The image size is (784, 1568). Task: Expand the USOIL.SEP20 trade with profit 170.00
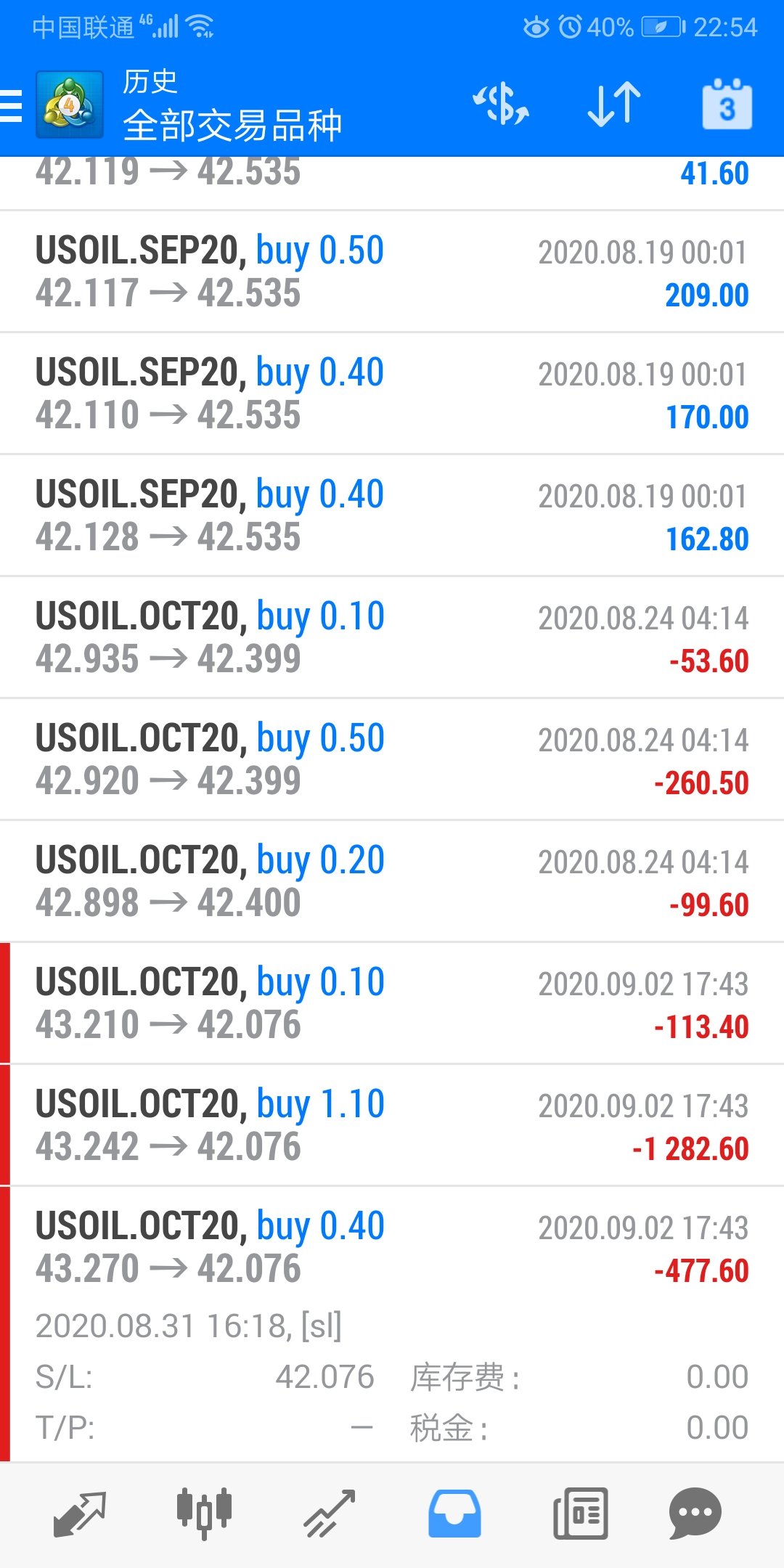(392, 394)
